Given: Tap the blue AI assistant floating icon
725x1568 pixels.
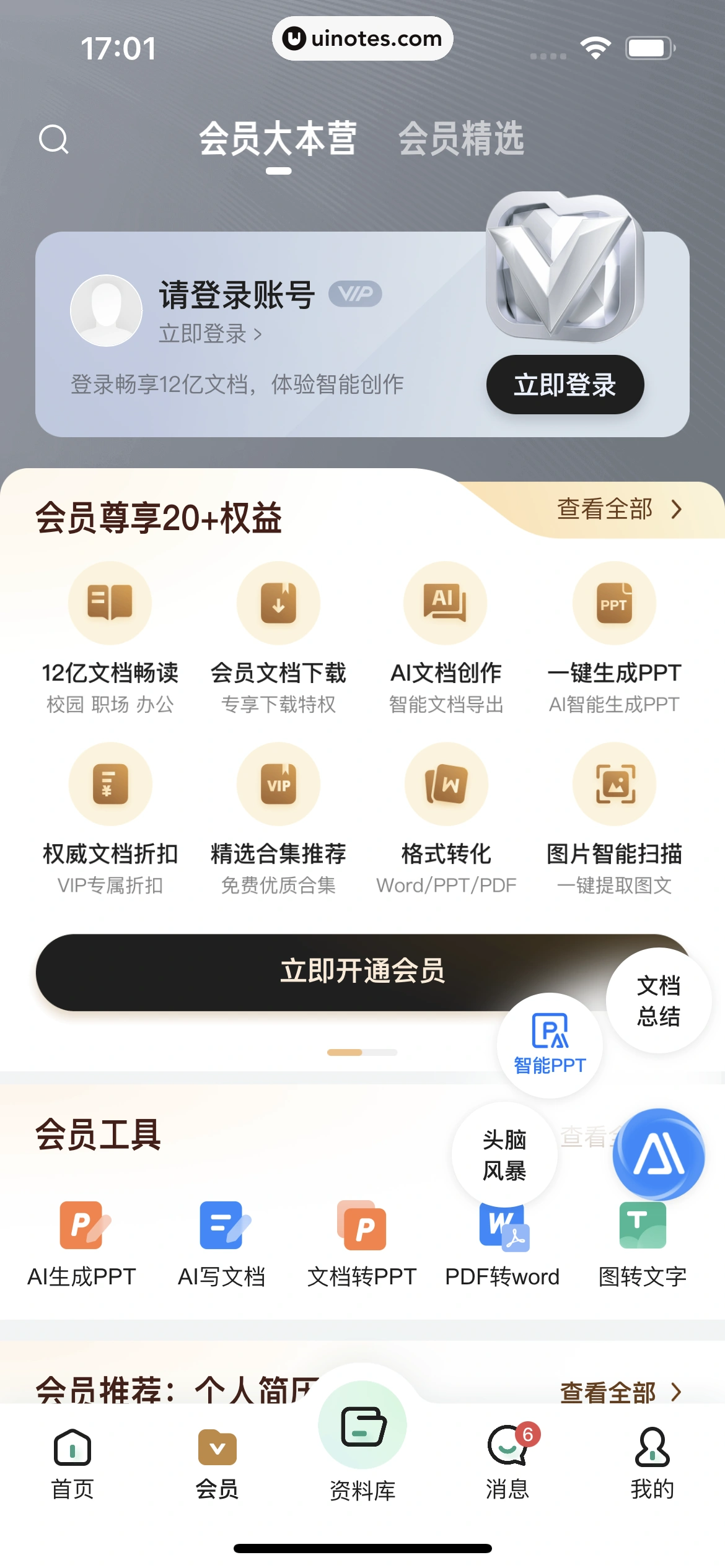Looking at the screenshot, I should [x=659, y=1153].
